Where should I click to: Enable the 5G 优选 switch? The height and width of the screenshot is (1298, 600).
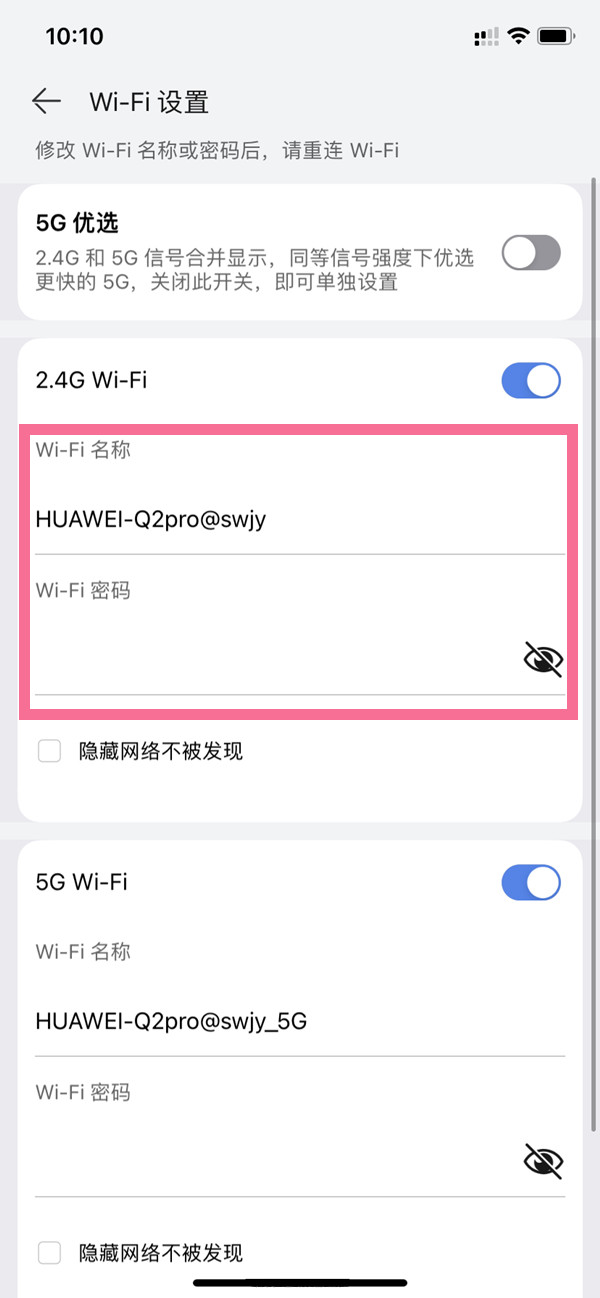pyautogui.click(x=531, y=253)
